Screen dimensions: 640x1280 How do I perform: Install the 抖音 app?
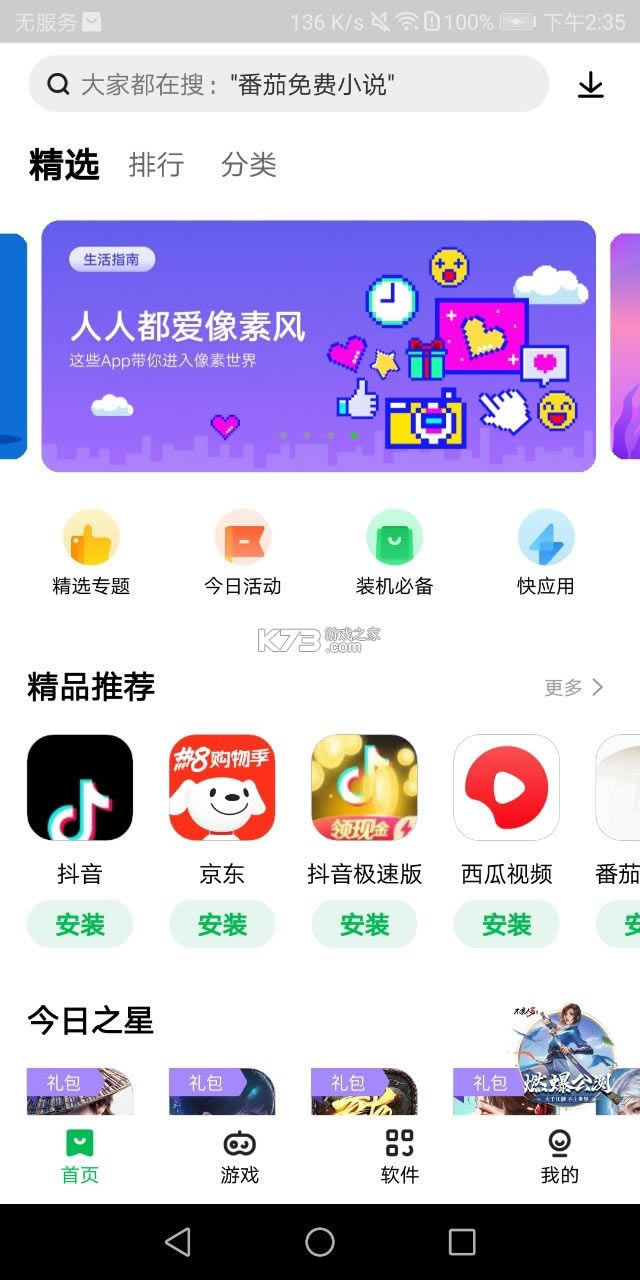click(x=80, y=924)
